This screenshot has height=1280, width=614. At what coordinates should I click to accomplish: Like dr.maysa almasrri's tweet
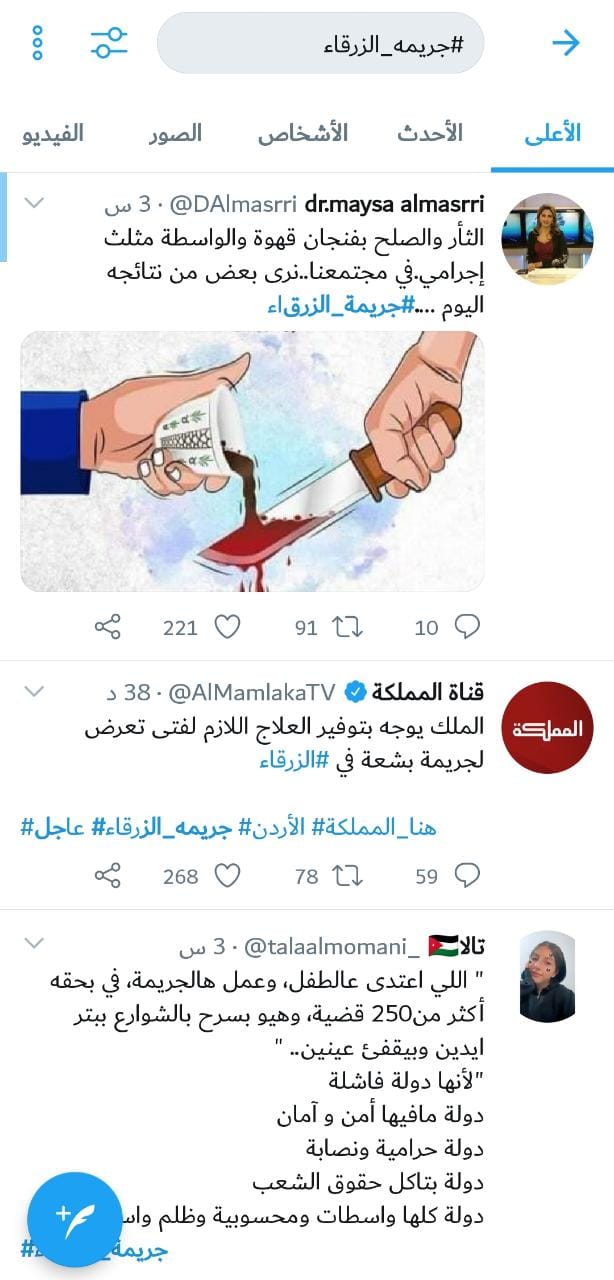click(x=228, y=627)
